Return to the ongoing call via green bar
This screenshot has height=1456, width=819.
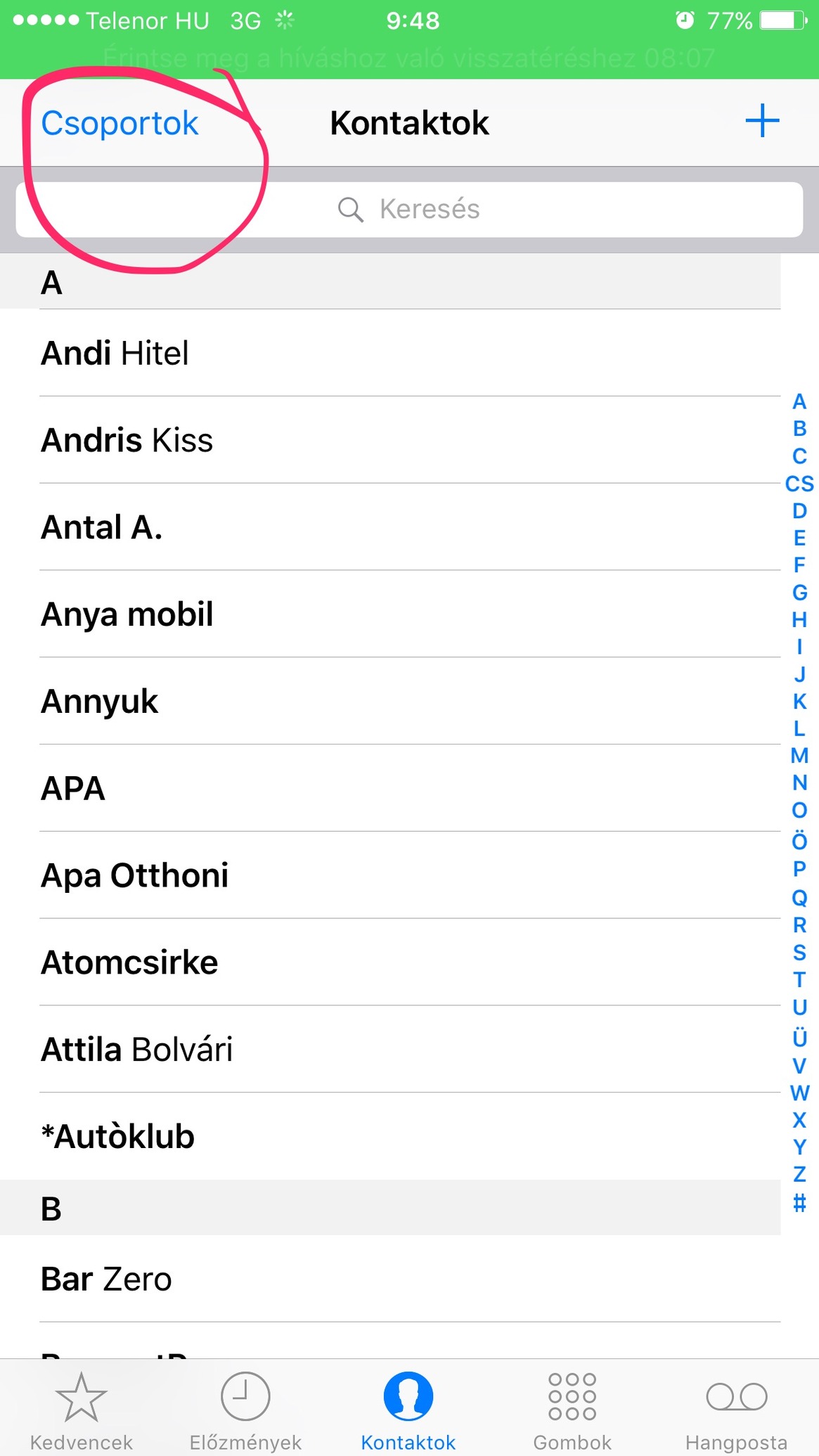(409, 58)
